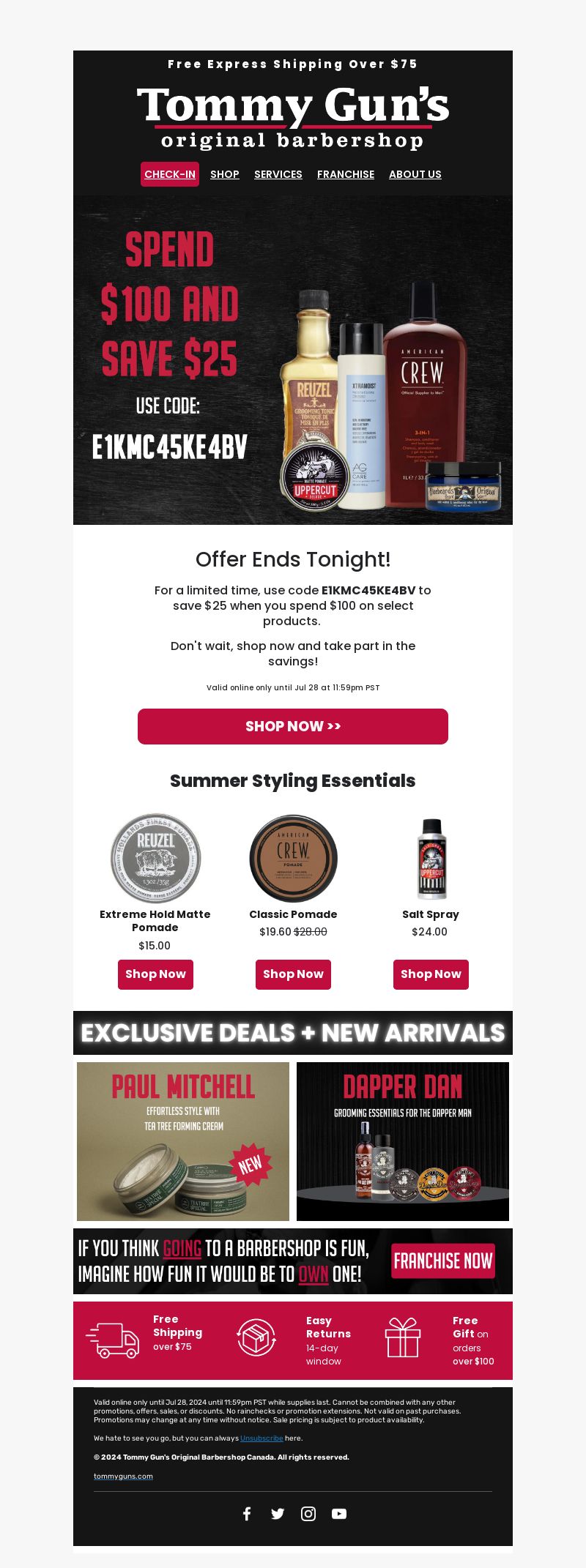Open the Paul Mitchell new arrival banner
The width and height of the screenshot is (586, 1568).
click(x=183, y=1141)
